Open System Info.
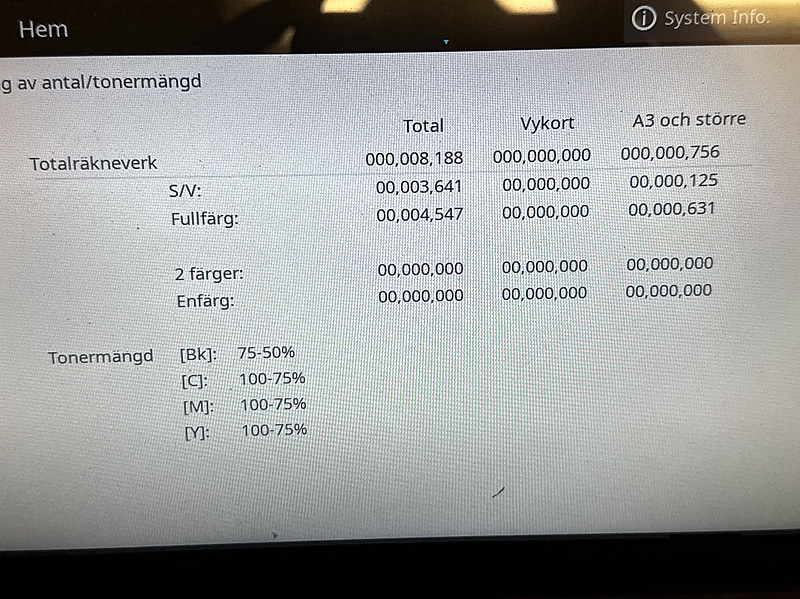The width and height of the screenshot is (800, 599). pos(704,18)
